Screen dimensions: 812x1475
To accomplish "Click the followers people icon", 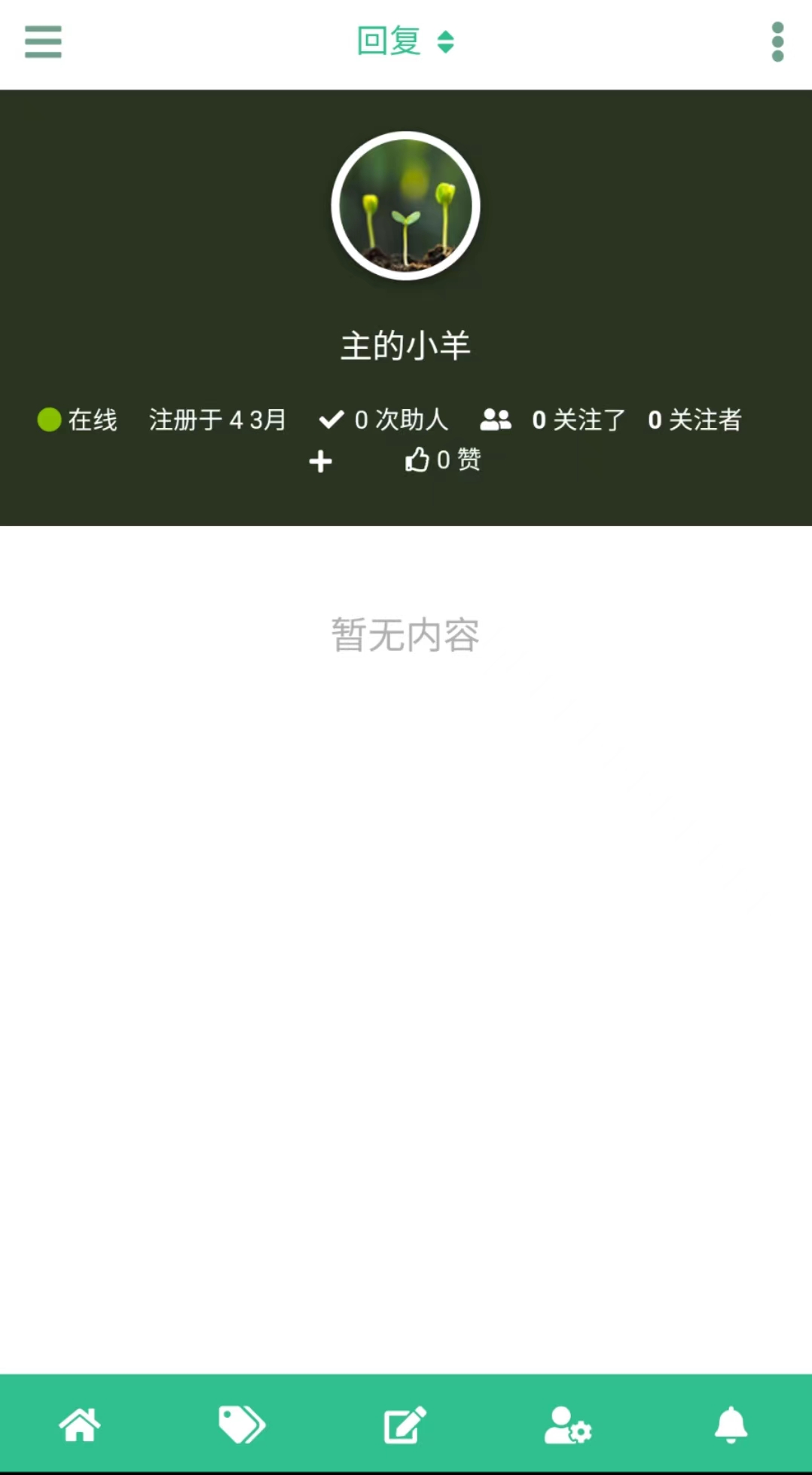I will tap(496, 420).
